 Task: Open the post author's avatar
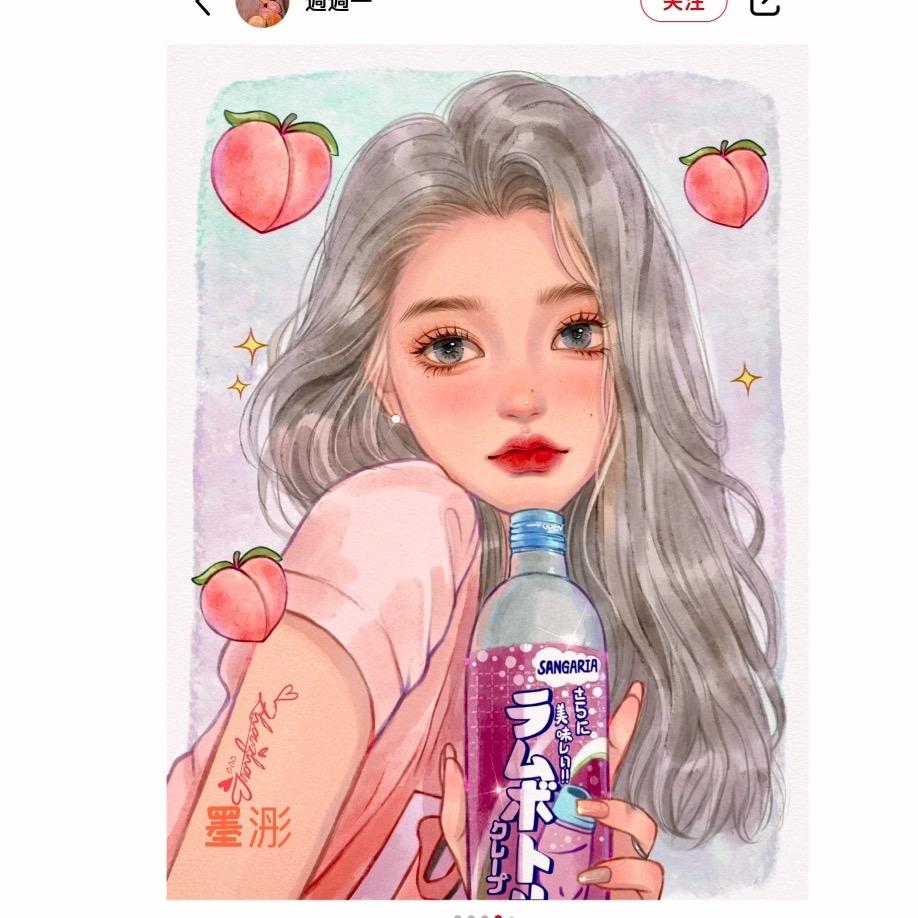(262, 8)
